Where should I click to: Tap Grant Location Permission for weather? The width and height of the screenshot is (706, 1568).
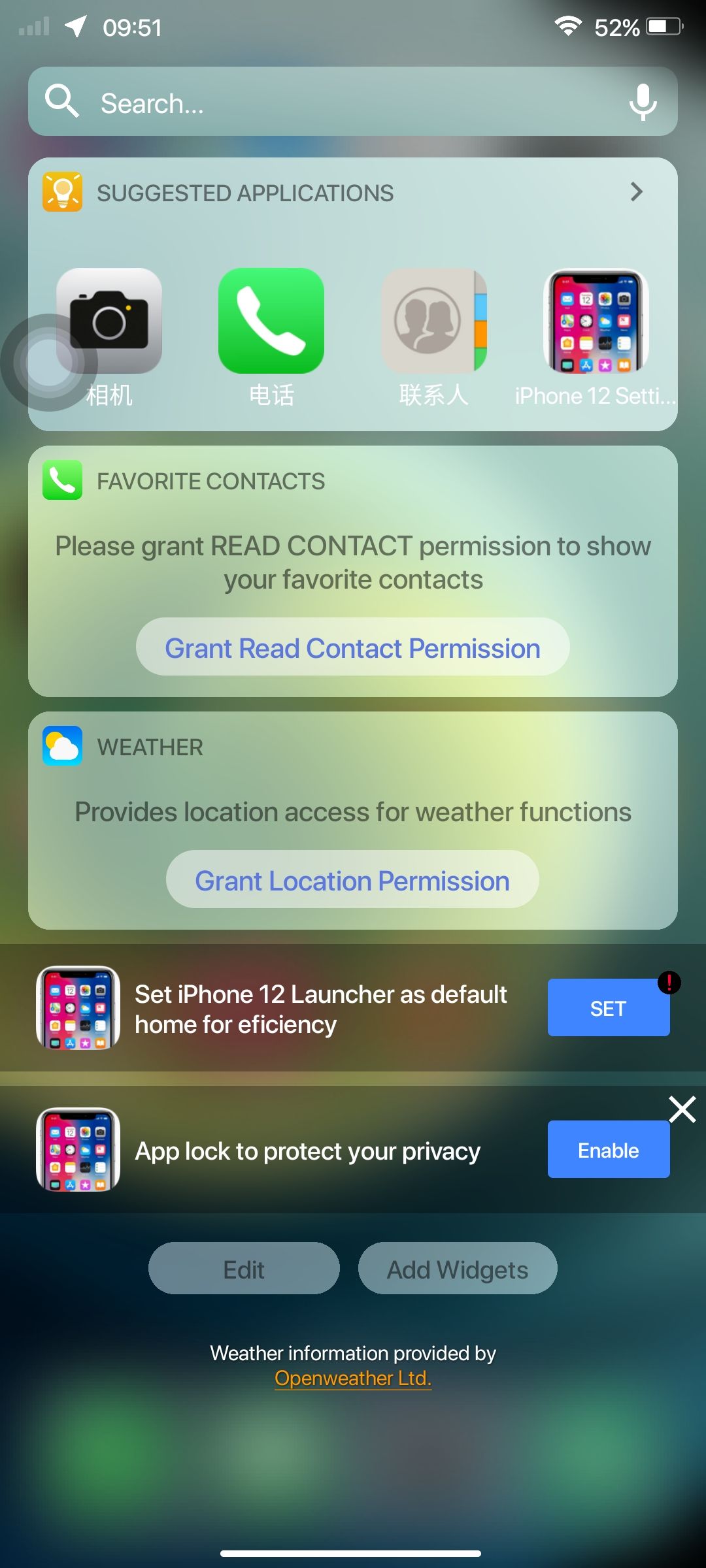352,880
